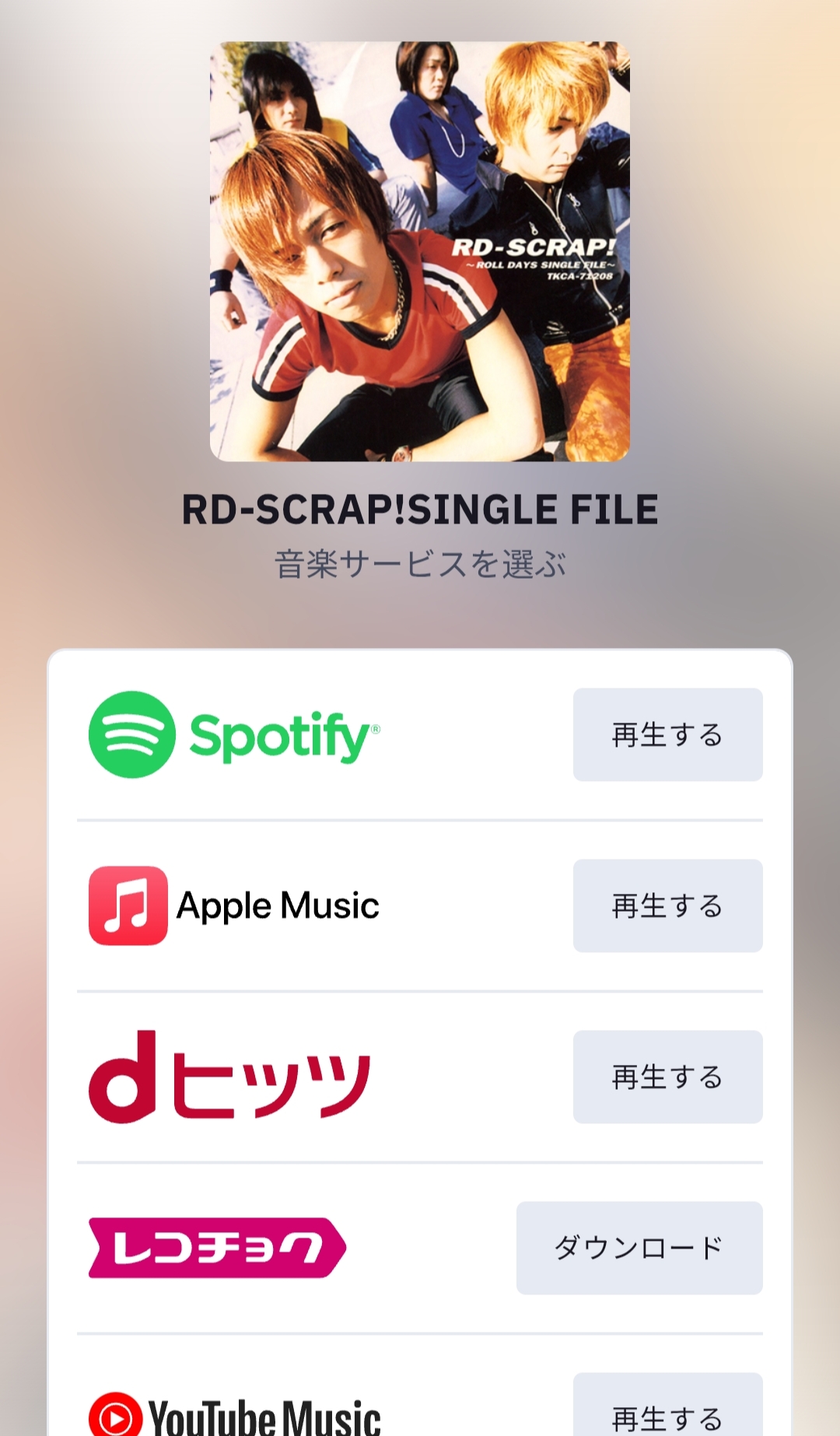Play the album on Apple Music

[x=667, y=905]
